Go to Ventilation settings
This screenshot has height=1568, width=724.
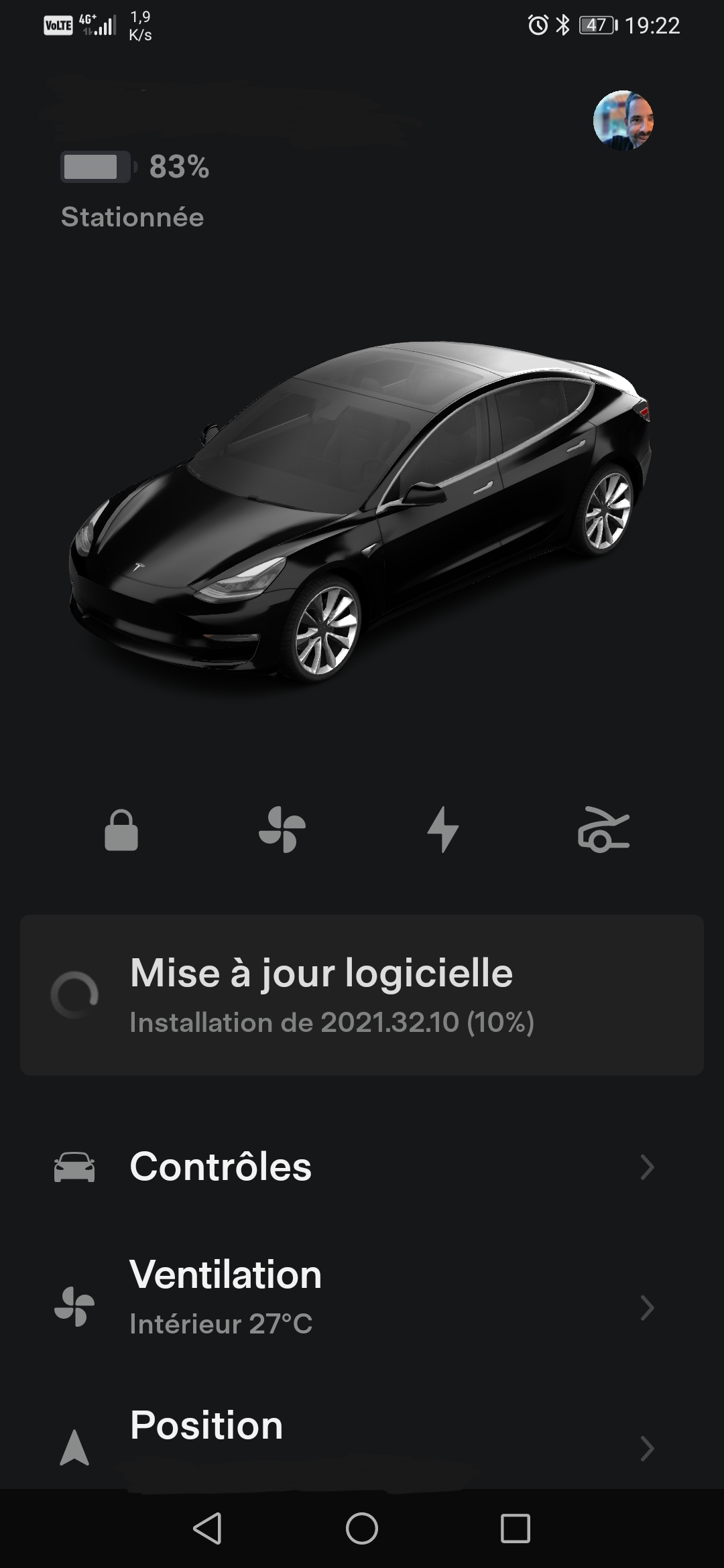[x=362, y=1307]
